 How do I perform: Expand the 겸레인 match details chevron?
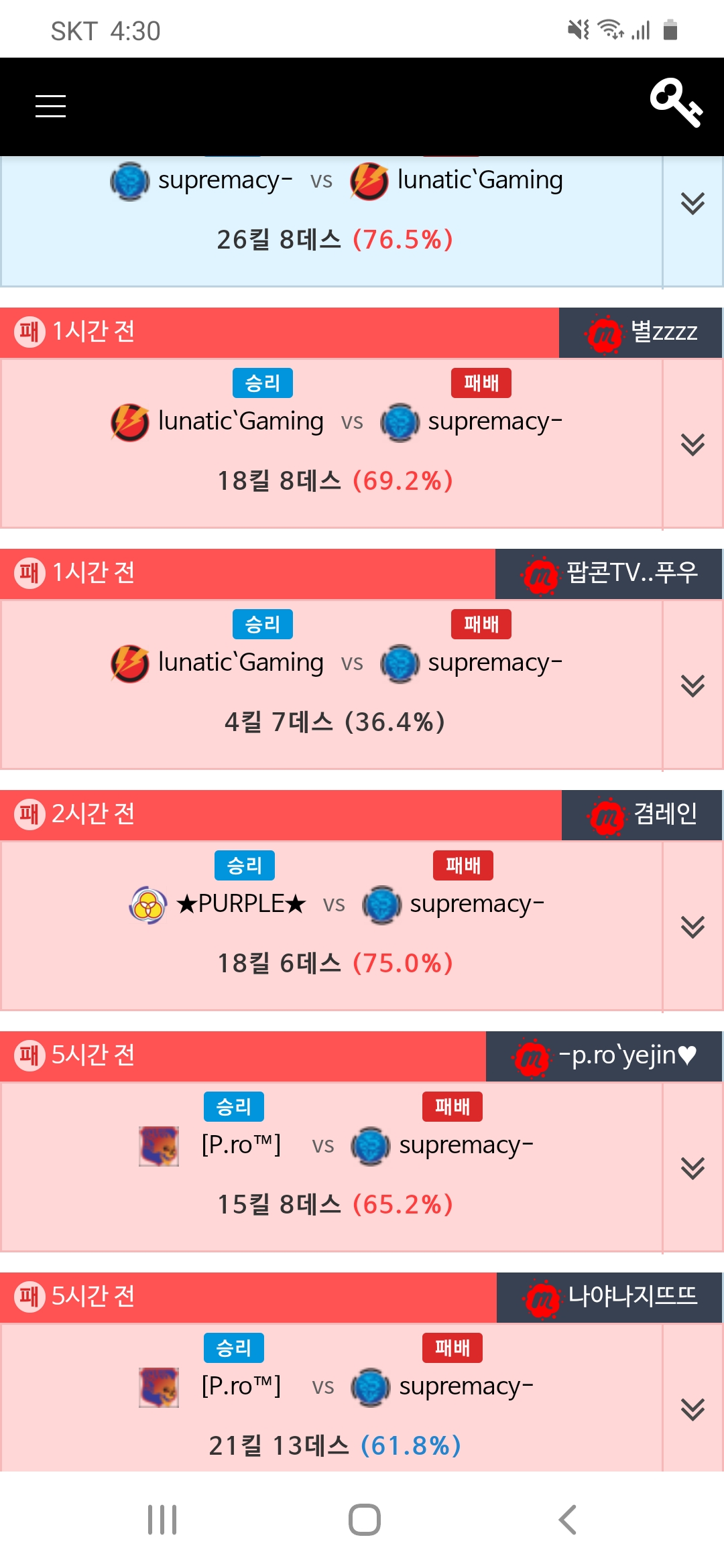(692, 927)
